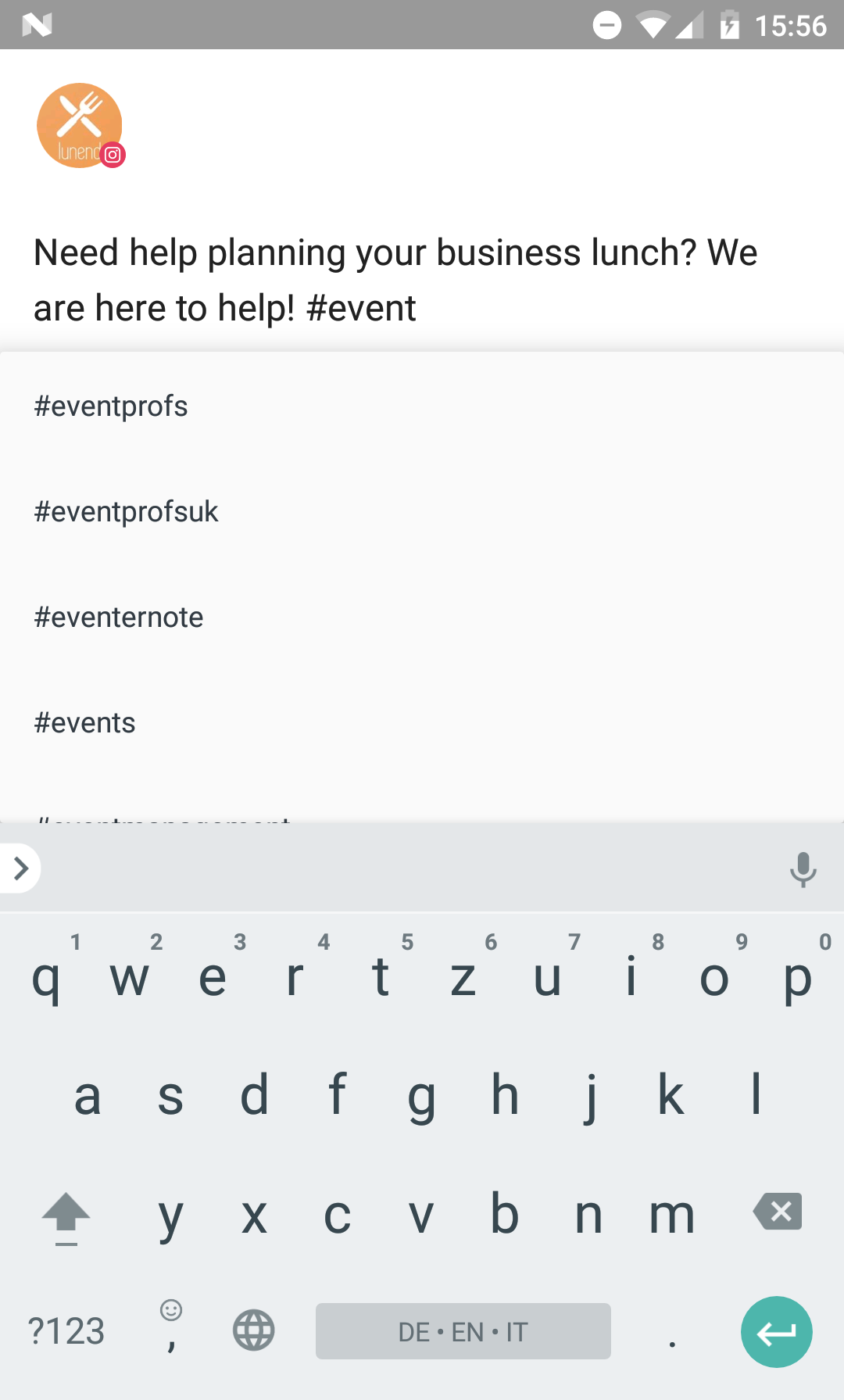The image size is (844, 1400).
Task: Tap the backspace key
Action: tap(778, 1212)
